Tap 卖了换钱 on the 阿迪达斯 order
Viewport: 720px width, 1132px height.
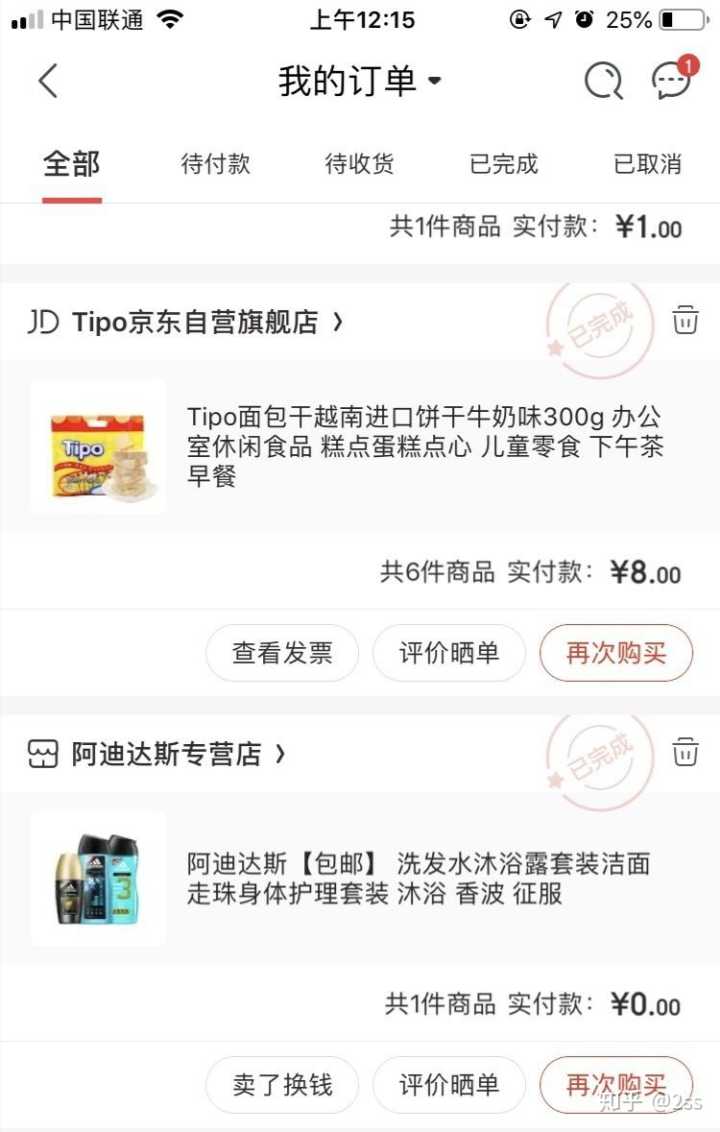[x=282, y=1085]
